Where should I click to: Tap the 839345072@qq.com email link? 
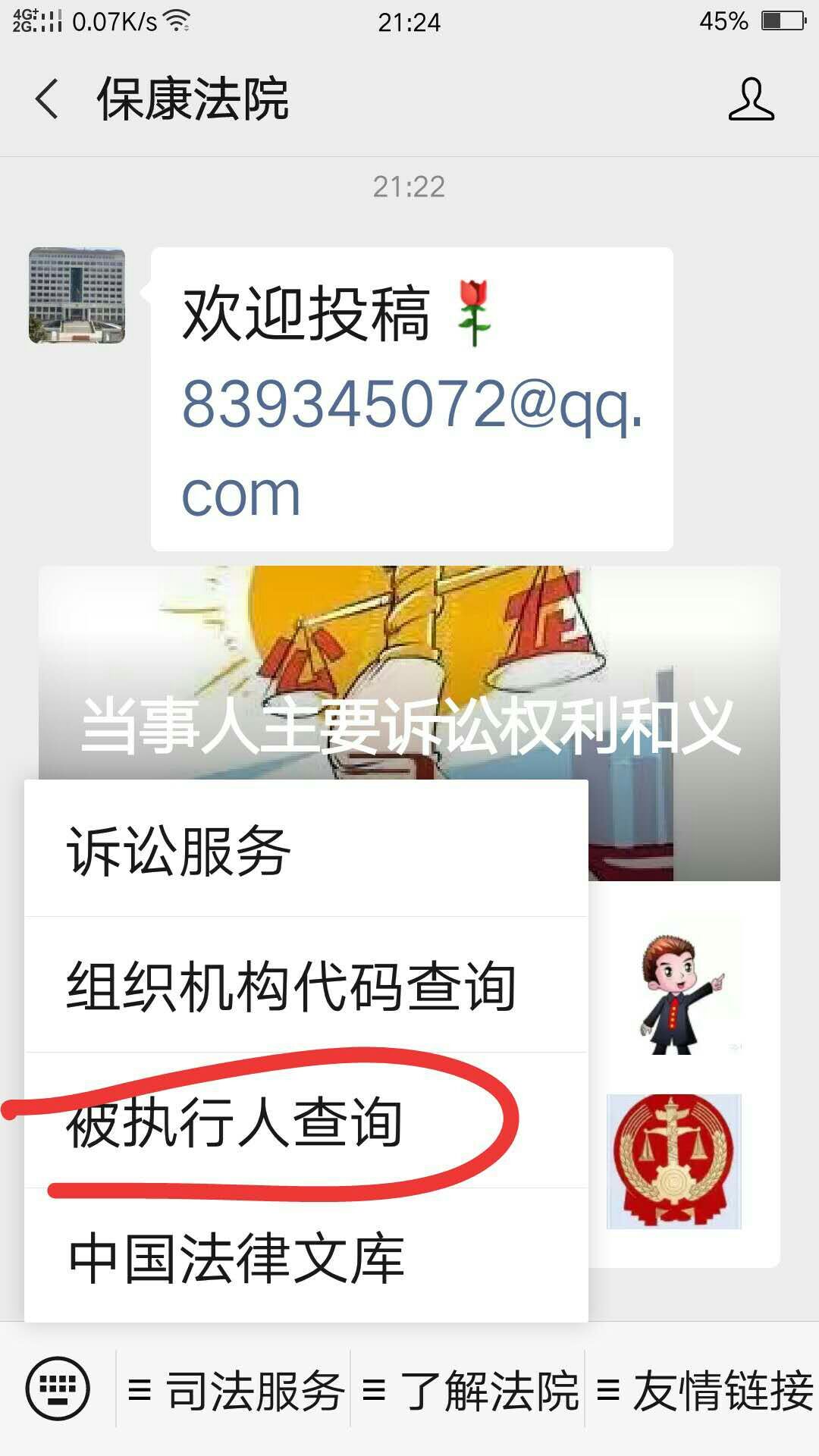pyautogui.click(x=411, y=447)
